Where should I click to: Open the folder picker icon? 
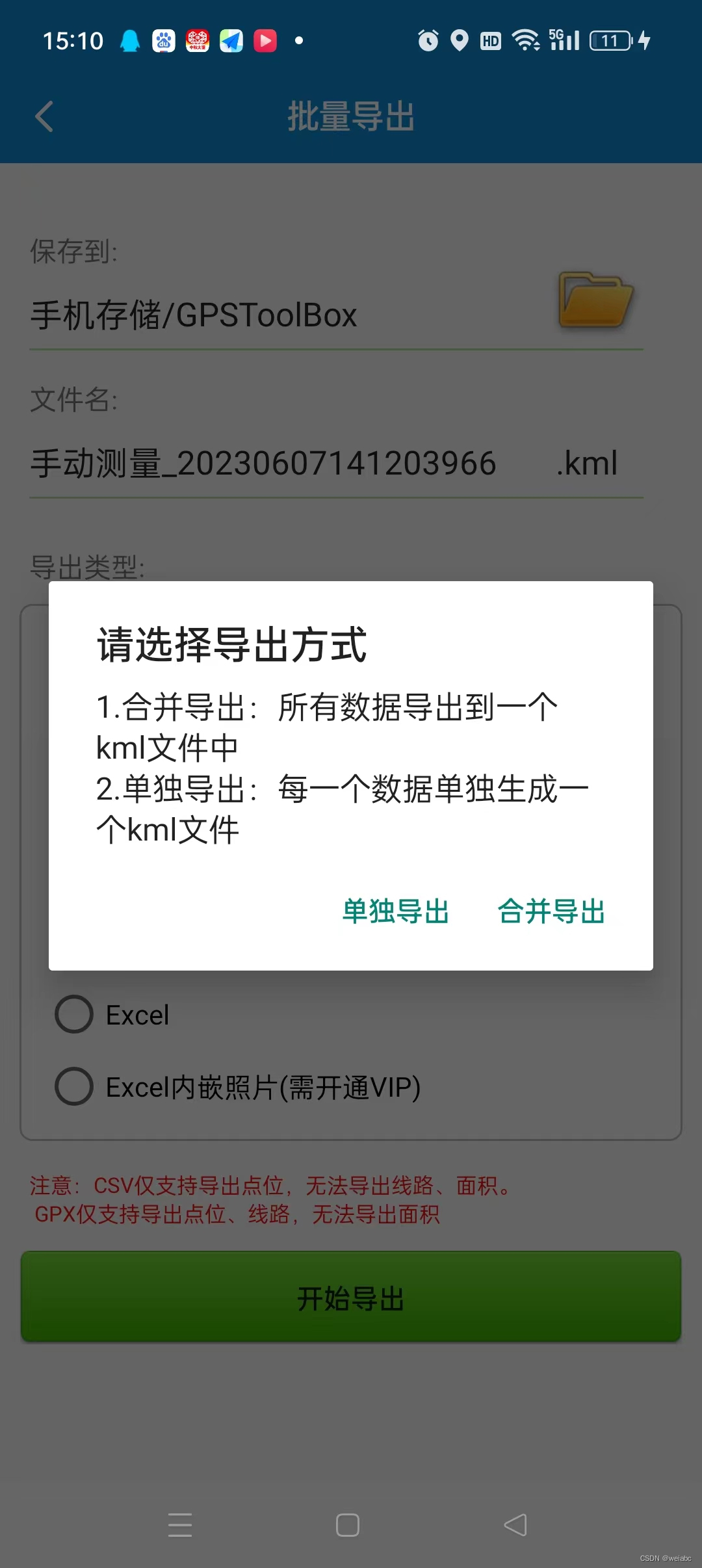pos(595,300)
